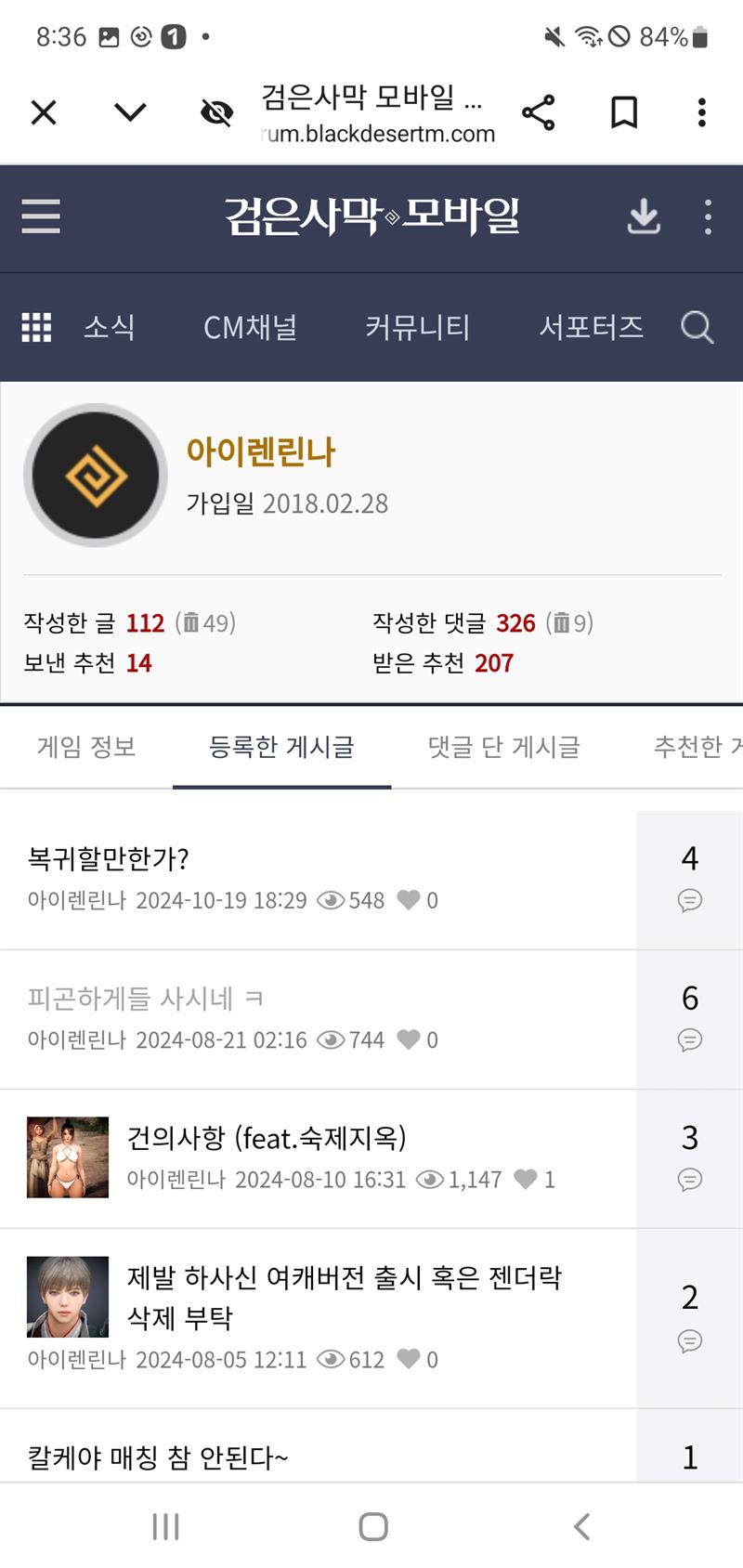Image resolution: width=743 pixels, height=1568 pixels.
Task: Share this page
Action: (539, 112)
